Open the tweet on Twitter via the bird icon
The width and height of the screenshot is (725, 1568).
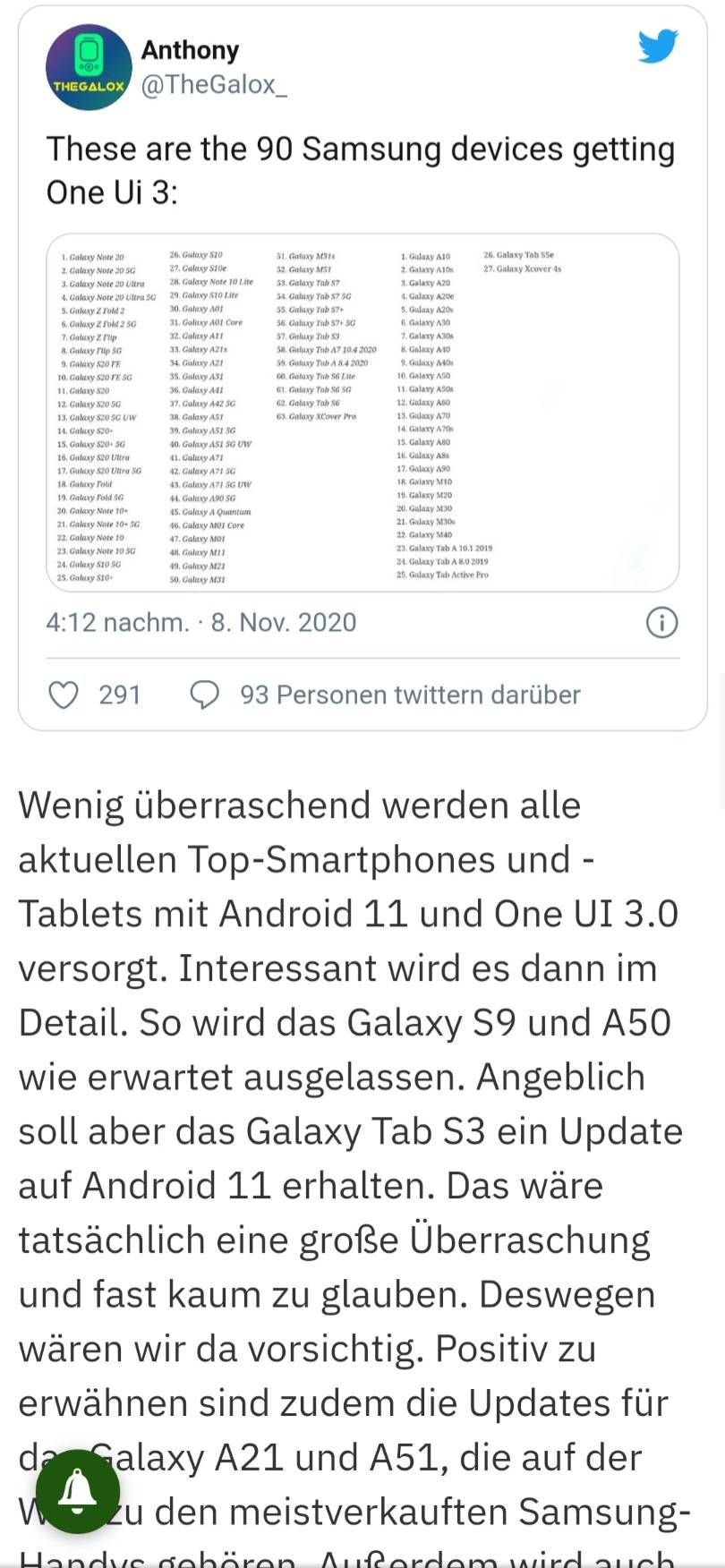click(x=658, y=47)
